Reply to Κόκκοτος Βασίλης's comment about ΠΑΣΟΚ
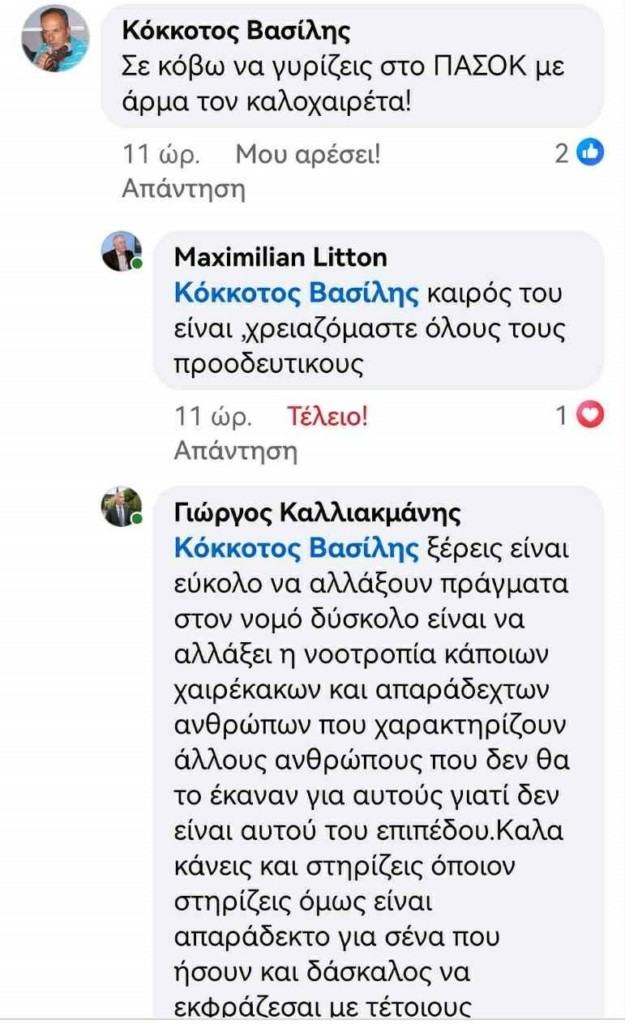Image resolution: width=625 pixels, height=1024 pixels. (x=184, y=188)
